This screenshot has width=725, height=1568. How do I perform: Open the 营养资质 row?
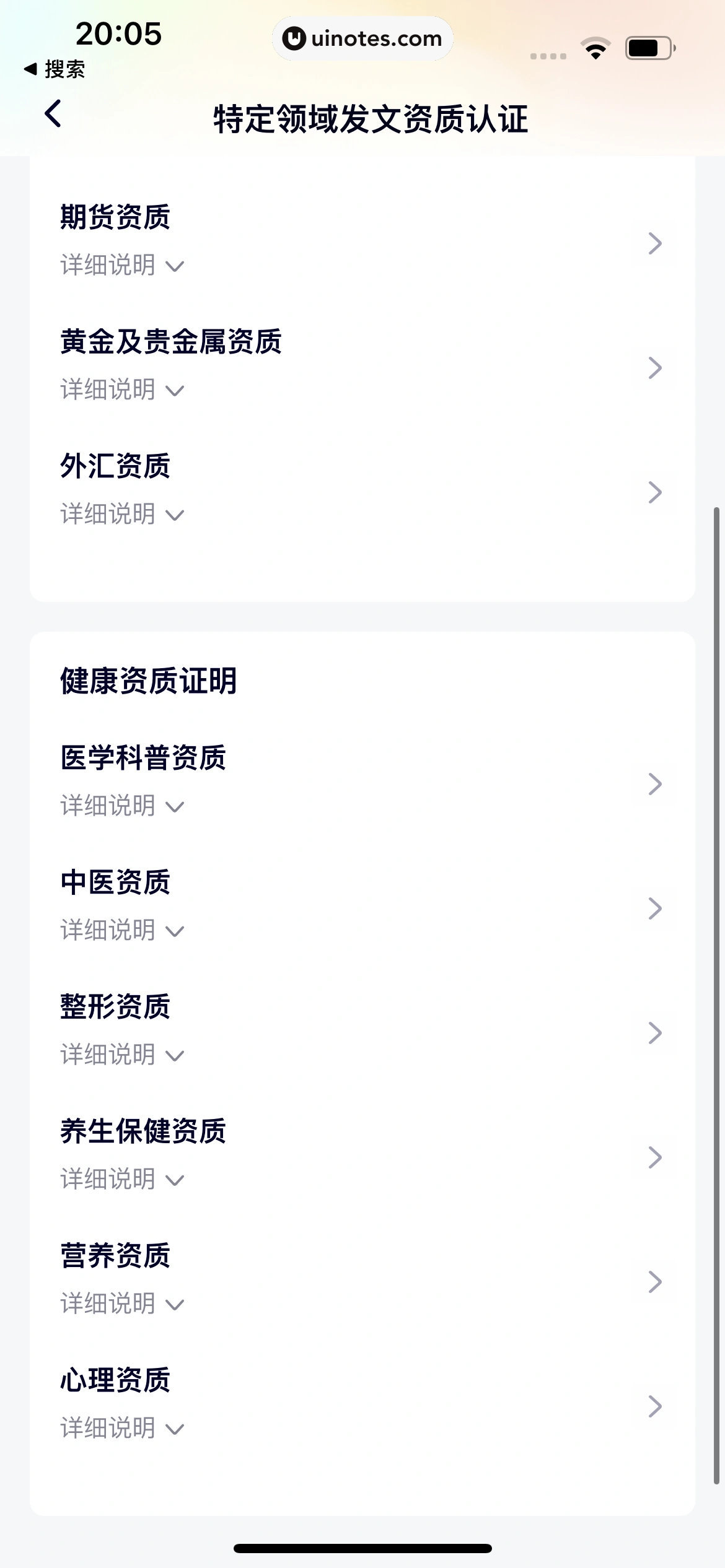click(654, 1282)
